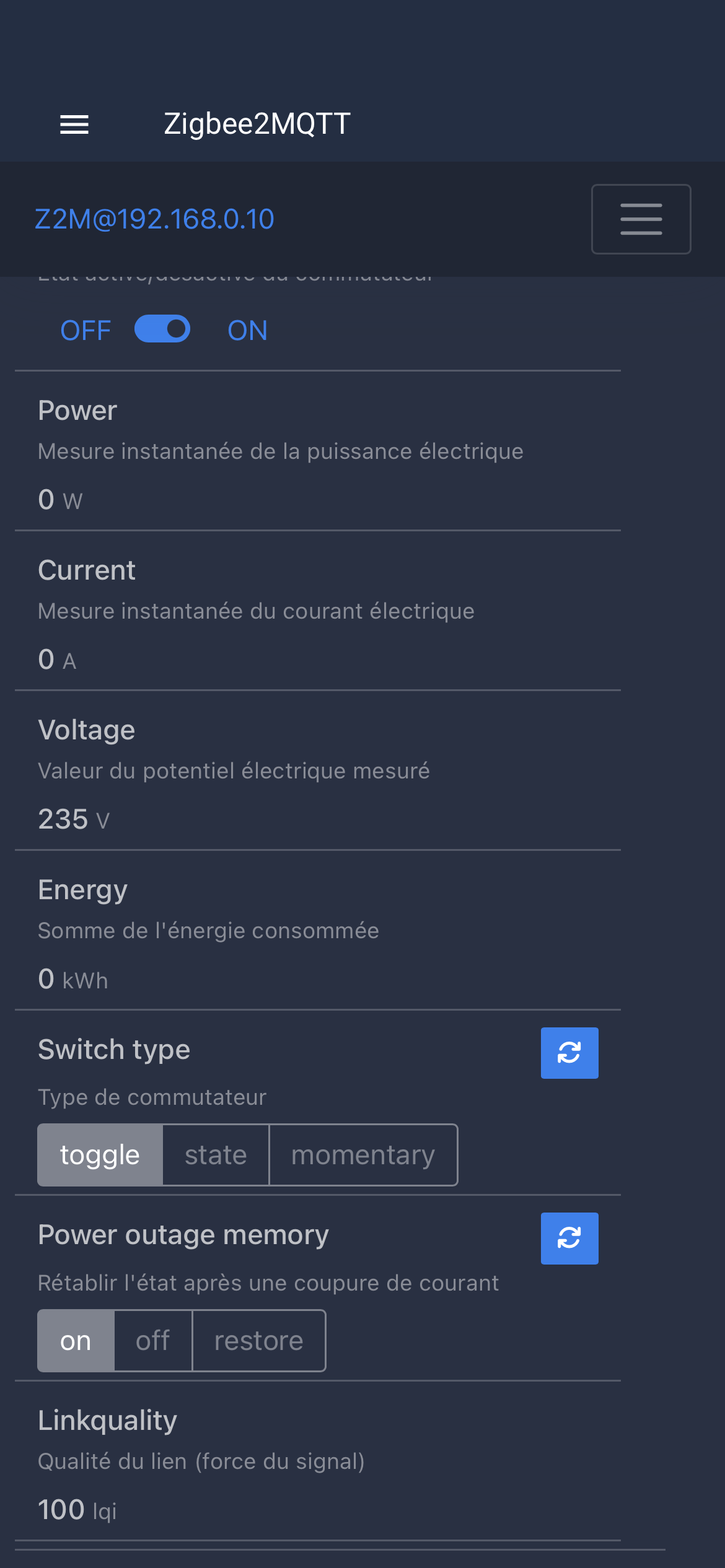725x1568 pixels.
Task: Tap the ON label
Action: pyautogui.click(x=247, y=331)
